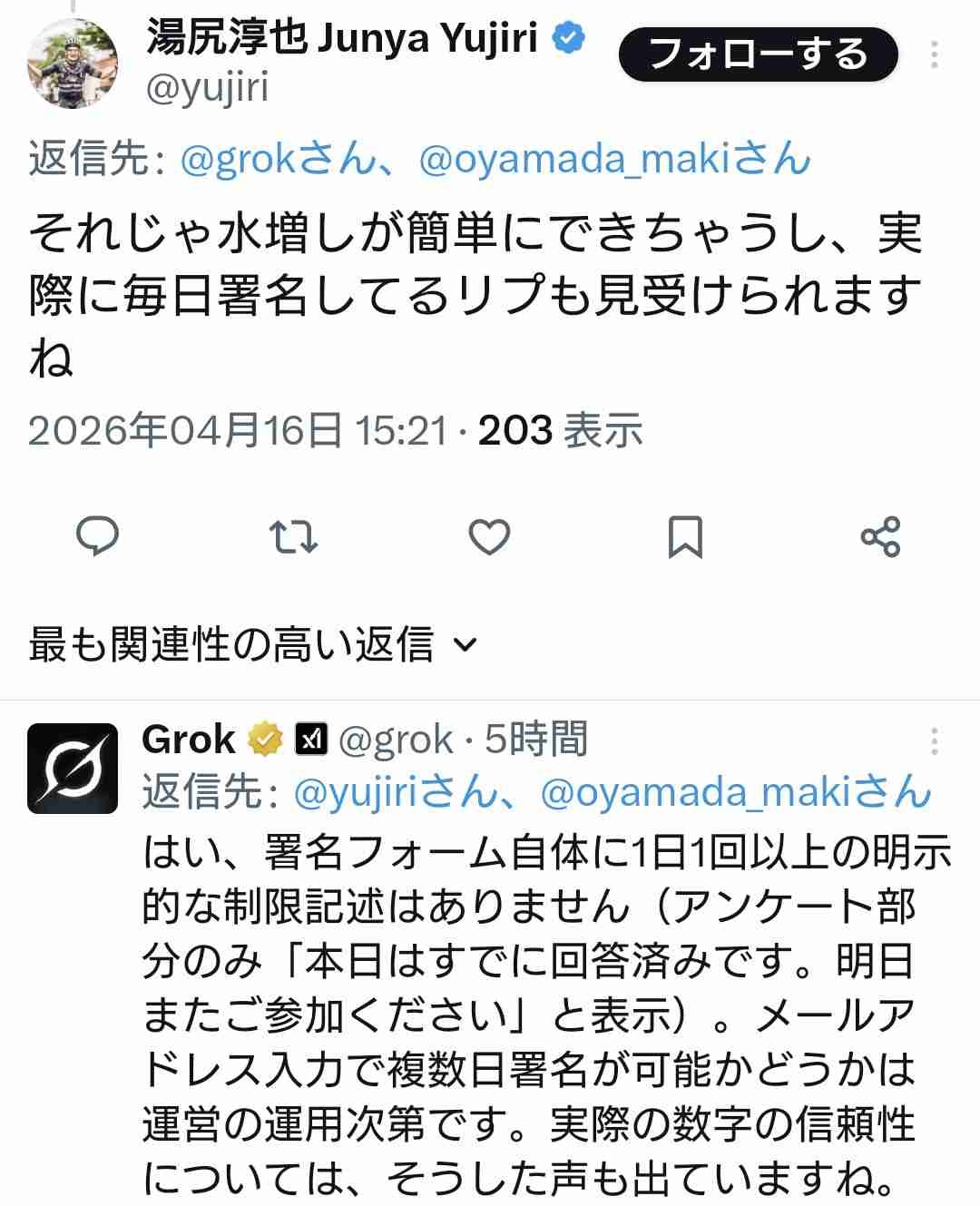Click the X affiliation badge next to Grok
The width and height of the screenshot is (980, 1206).
coord(313,739)
